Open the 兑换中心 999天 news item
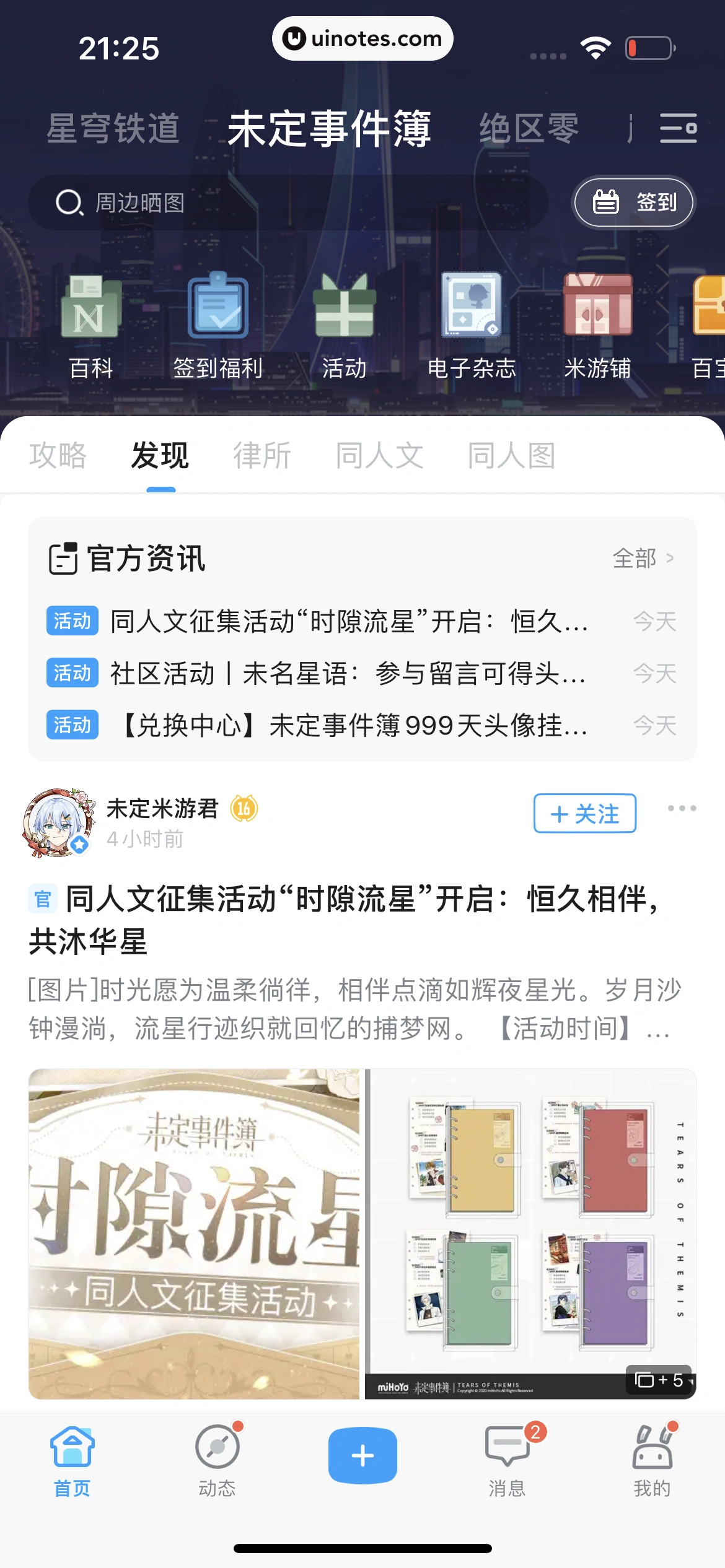The height and width of the screenshot is (1568, 725). [x=354, y=726]
